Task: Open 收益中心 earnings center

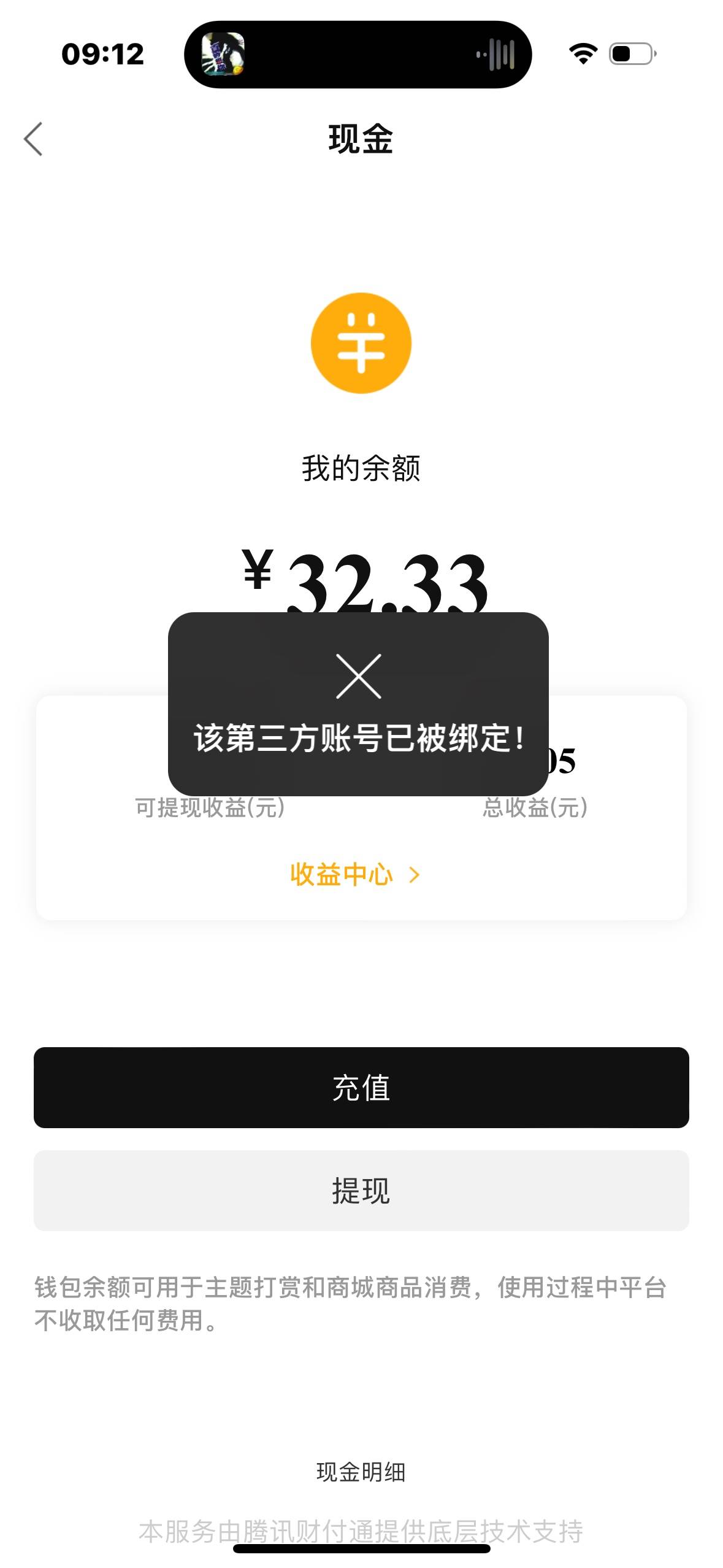Action: click(354, 874)
